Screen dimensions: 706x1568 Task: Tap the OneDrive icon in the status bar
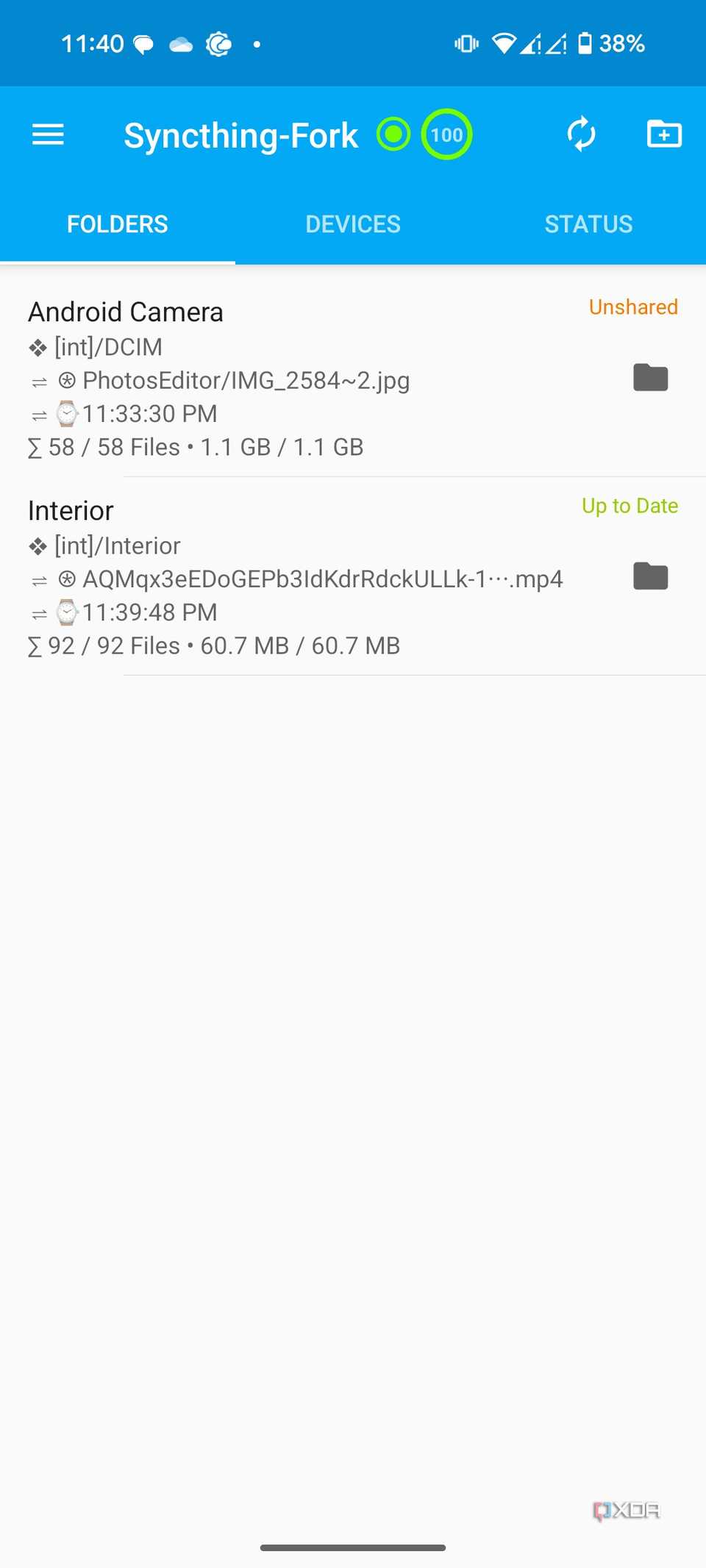(179, 44)
